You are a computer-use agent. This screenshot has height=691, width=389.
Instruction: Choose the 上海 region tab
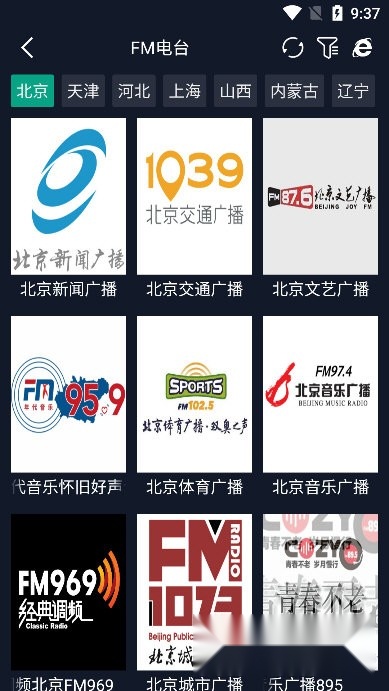click(185, 91)
